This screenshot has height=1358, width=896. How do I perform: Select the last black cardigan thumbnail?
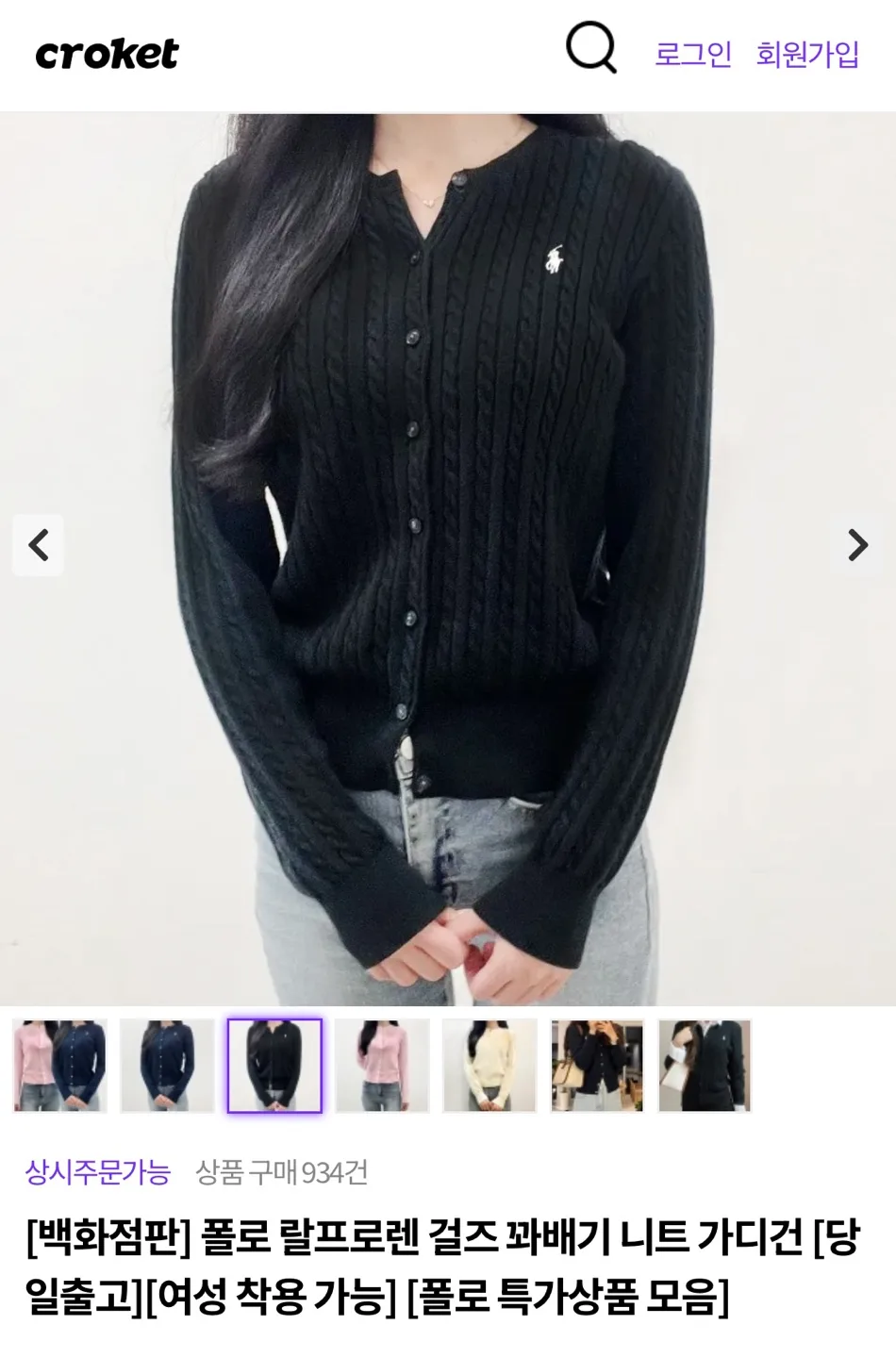pyautogui.click(x=705, y=1064)
